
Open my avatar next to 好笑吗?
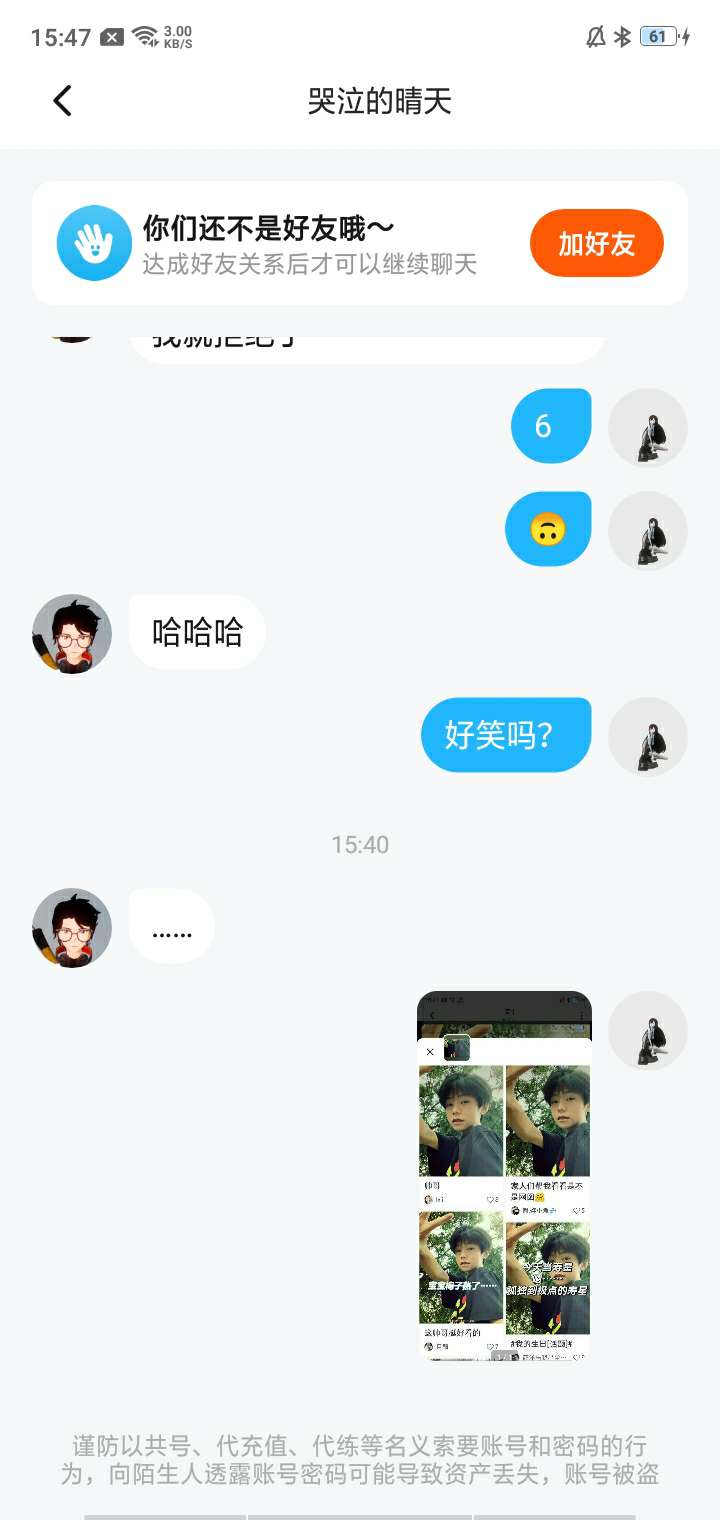pyautogui.click(x=648, y=736)
